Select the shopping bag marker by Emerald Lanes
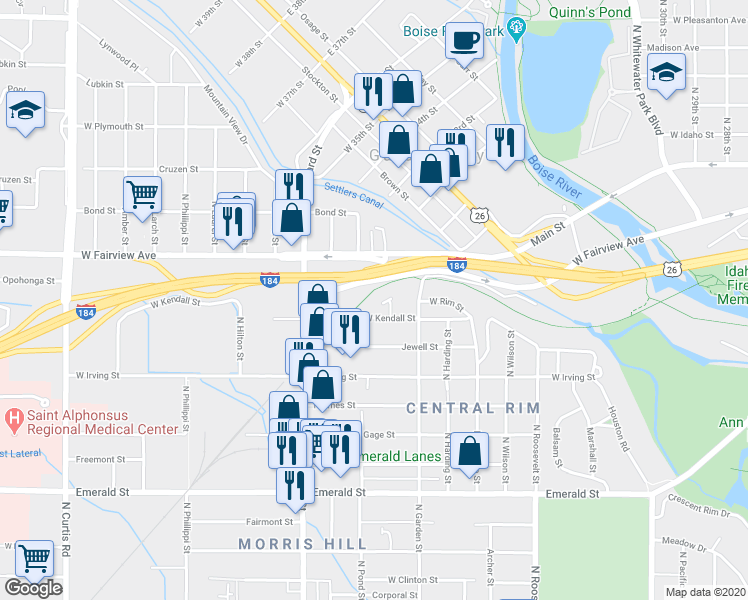 (x=469, y=451)
